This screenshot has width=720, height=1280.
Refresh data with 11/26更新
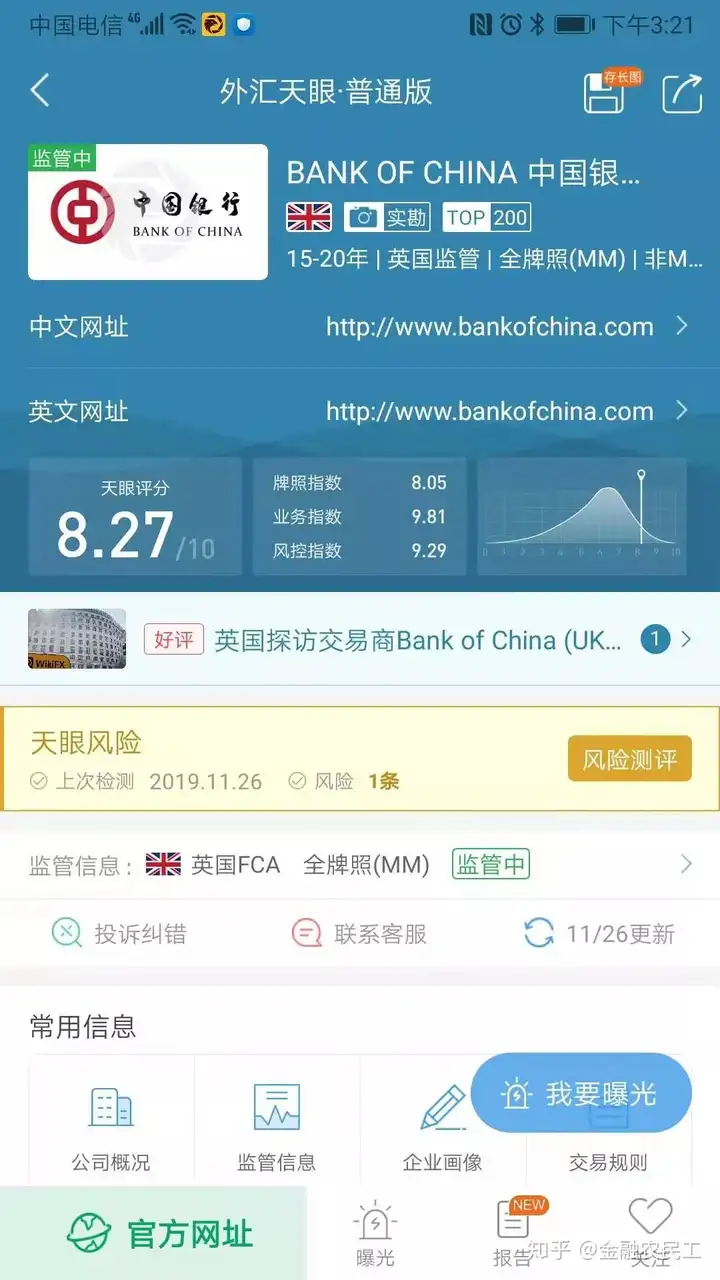600,934
